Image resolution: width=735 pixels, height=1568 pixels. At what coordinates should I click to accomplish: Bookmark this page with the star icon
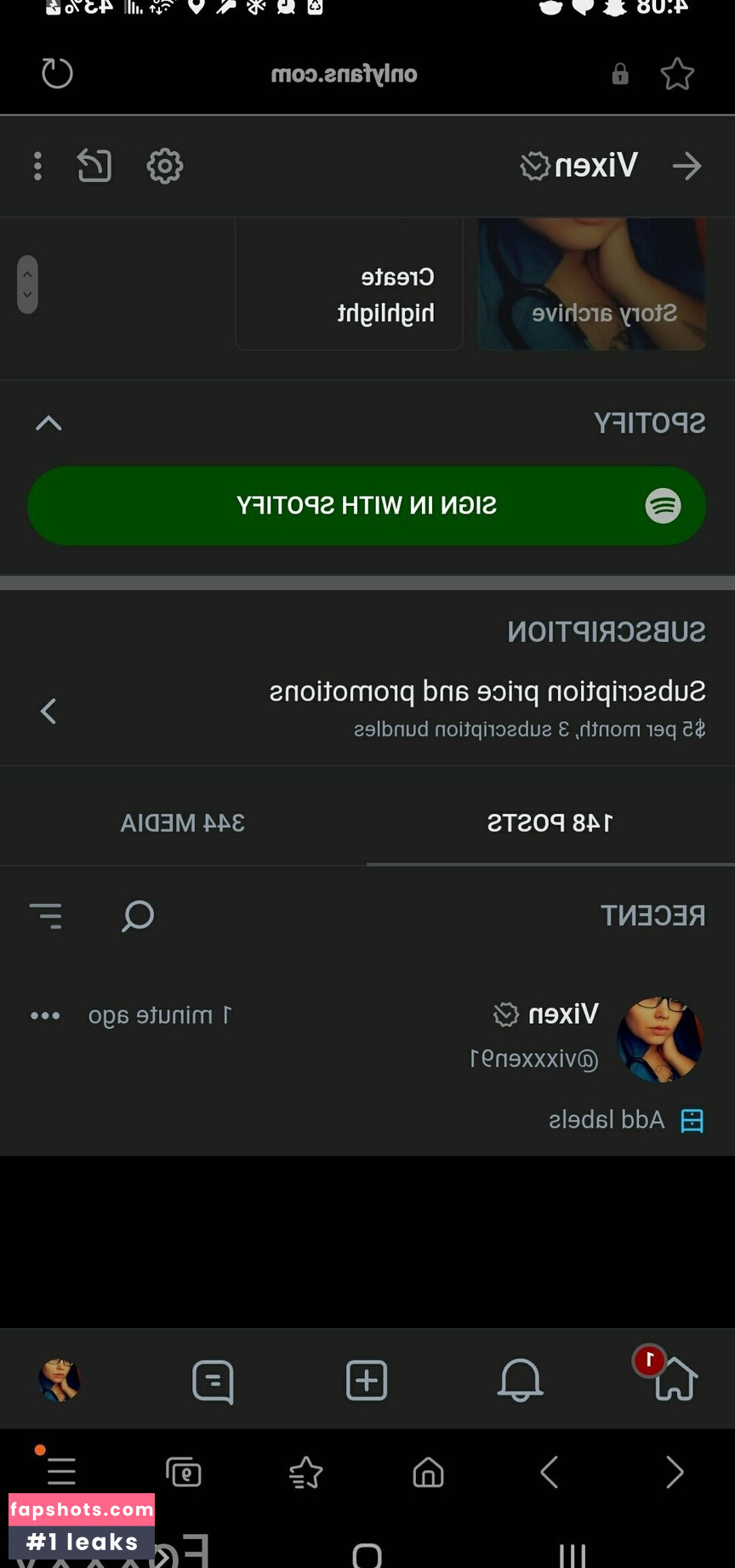677,74
